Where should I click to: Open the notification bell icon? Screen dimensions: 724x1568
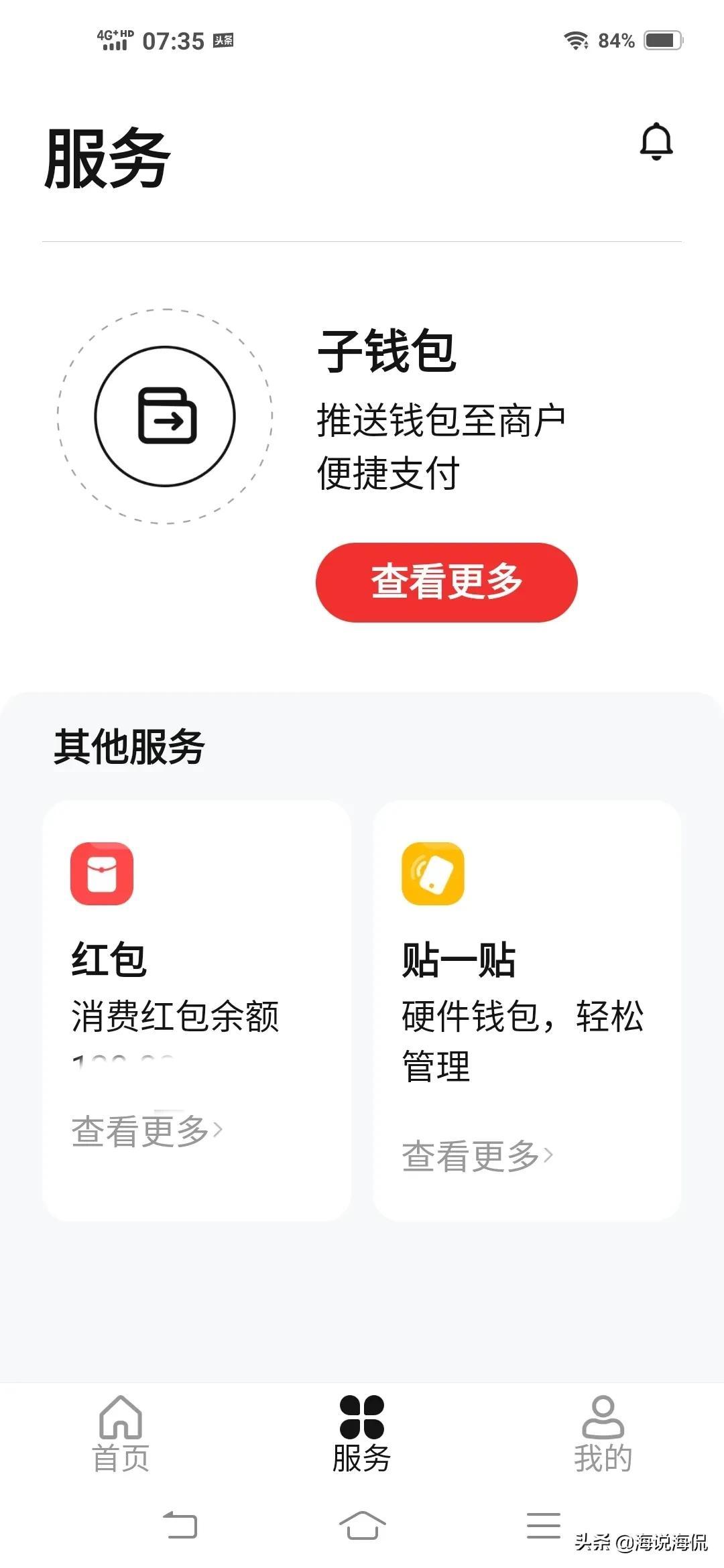pyautogui.click(x=655, y=141)
